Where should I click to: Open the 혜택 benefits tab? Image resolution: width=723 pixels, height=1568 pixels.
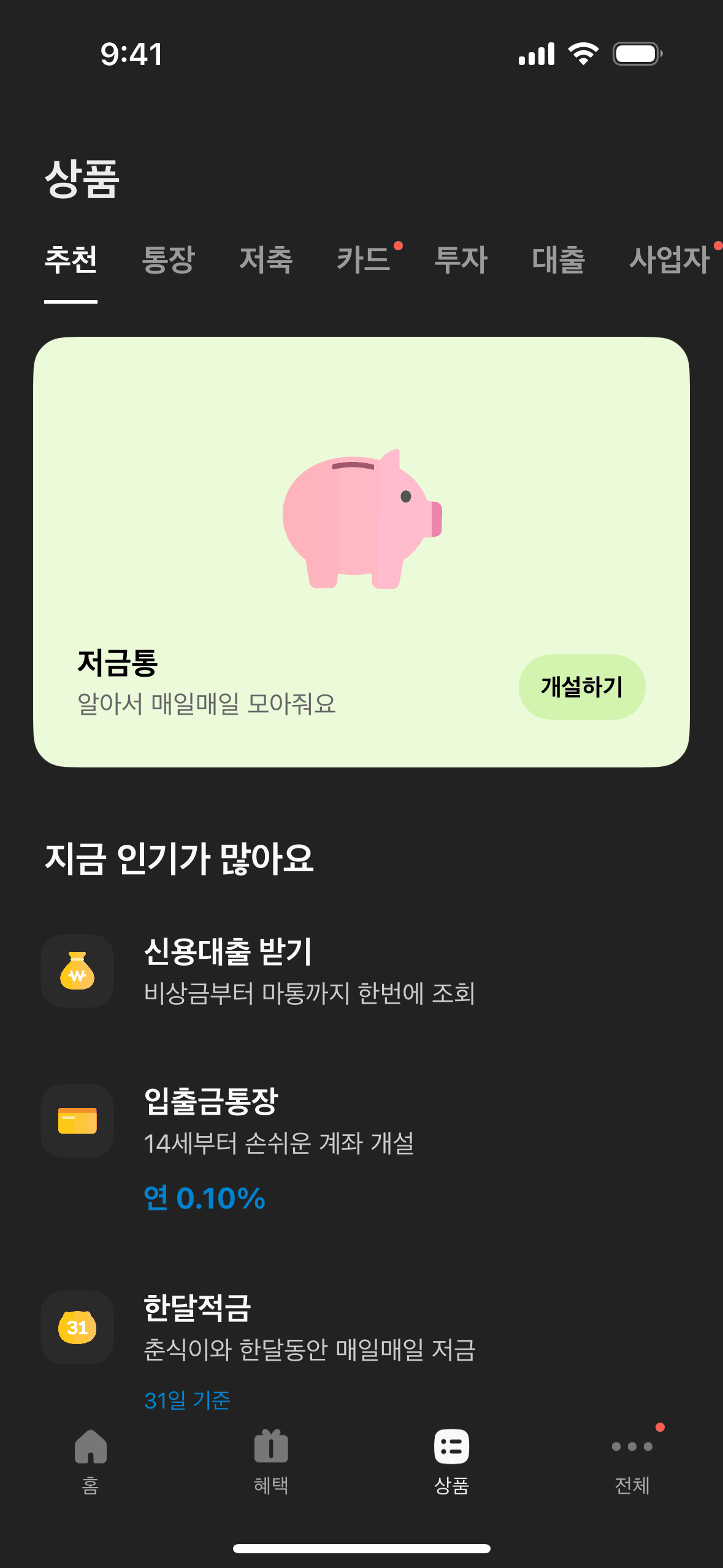(x=271, y=1461)
